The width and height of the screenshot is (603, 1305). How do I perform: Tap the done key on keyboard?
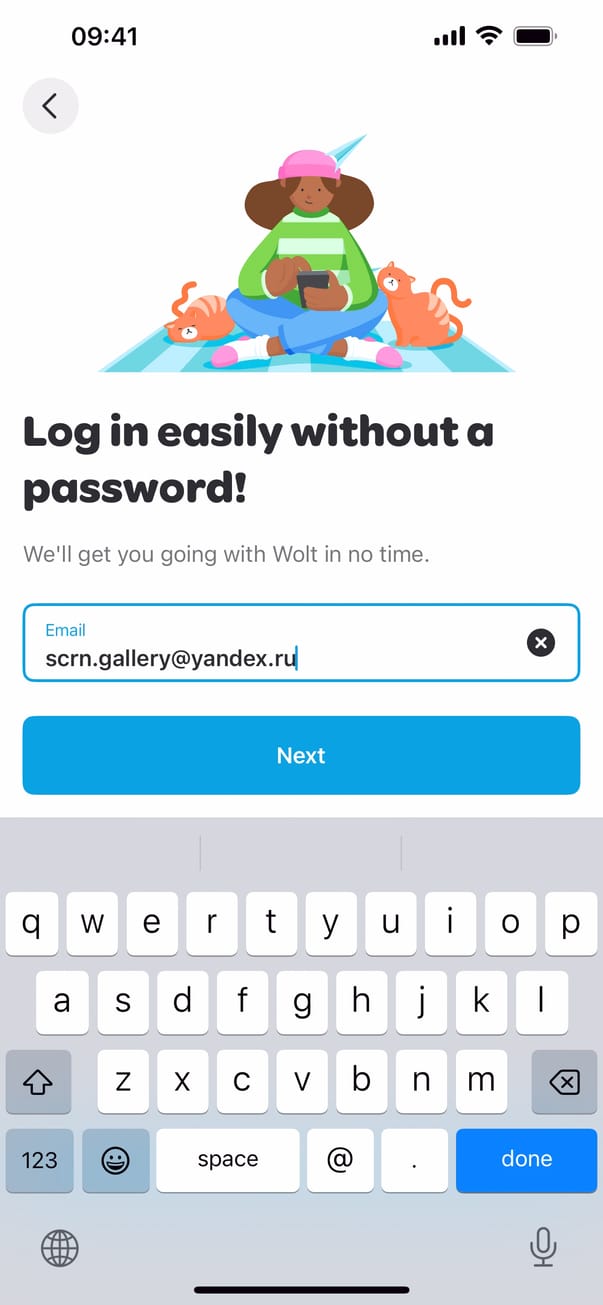click(x=526, y=1159)
